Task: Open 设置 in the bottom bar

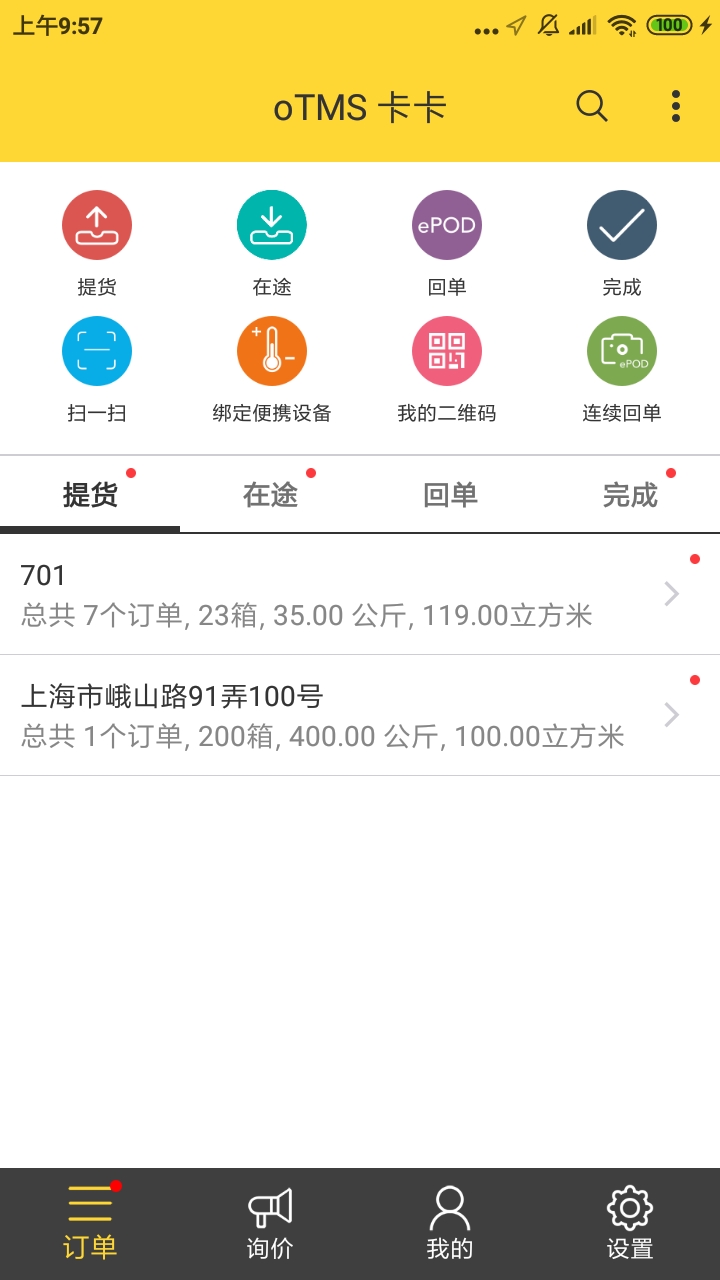Action: pos(630,1224)
